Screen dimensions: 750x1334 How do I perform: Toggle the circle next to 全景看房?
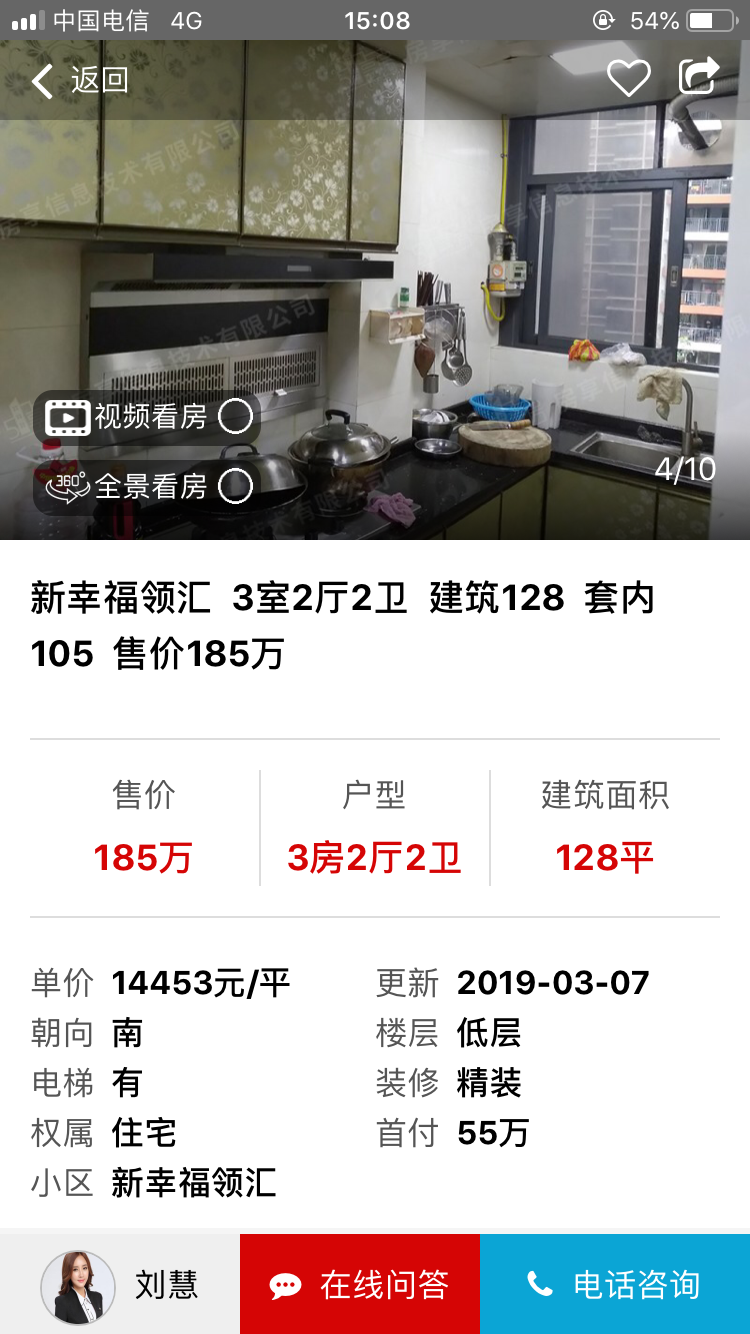coord(232,487)
